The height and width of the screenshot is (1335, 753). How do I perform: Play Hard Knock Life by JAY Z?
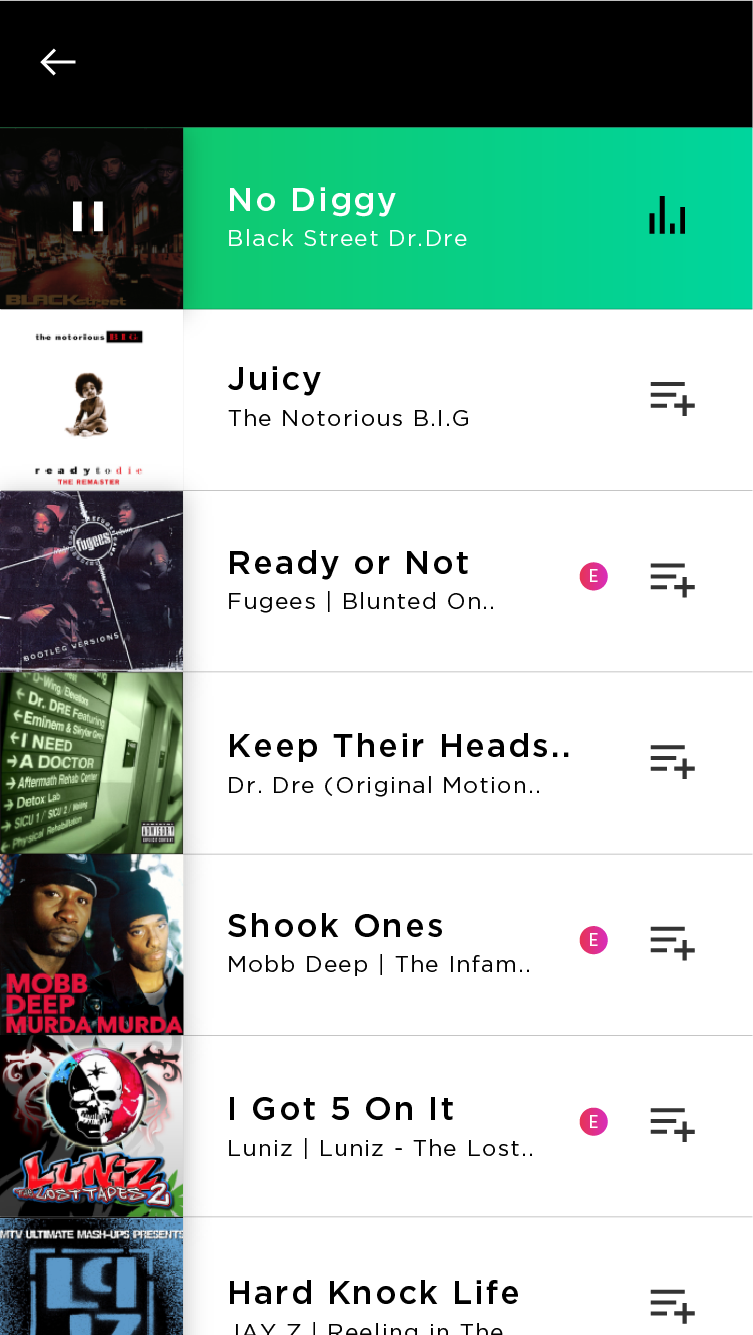[x=376, y=1276]
